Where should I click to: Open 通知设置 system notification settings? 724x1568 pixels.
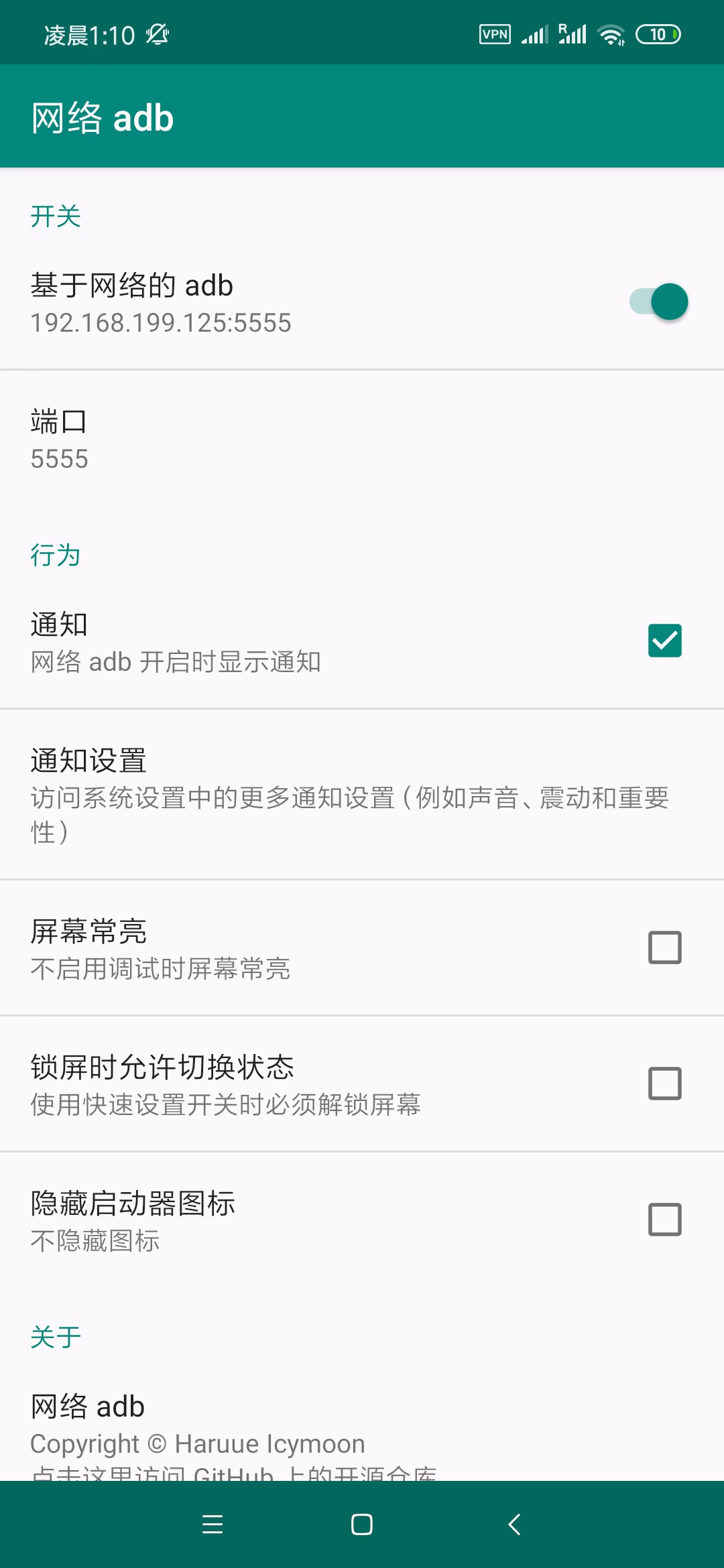[x=362, y=794]
